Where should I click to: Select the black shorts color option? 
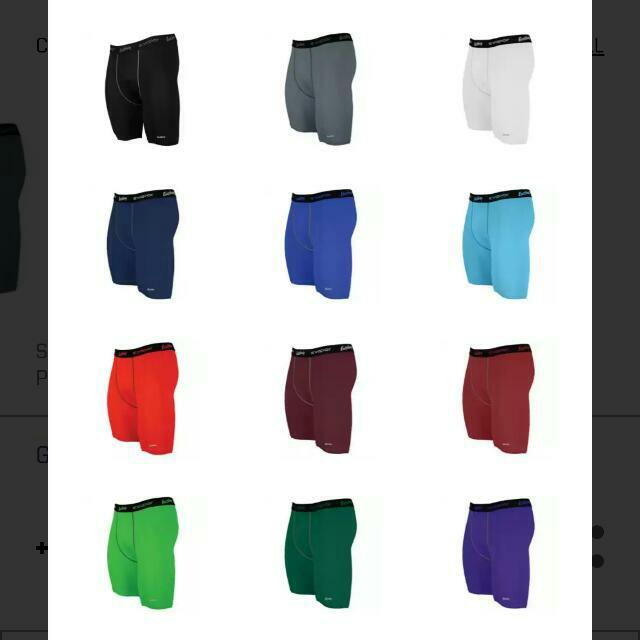(x=143, y=90)
